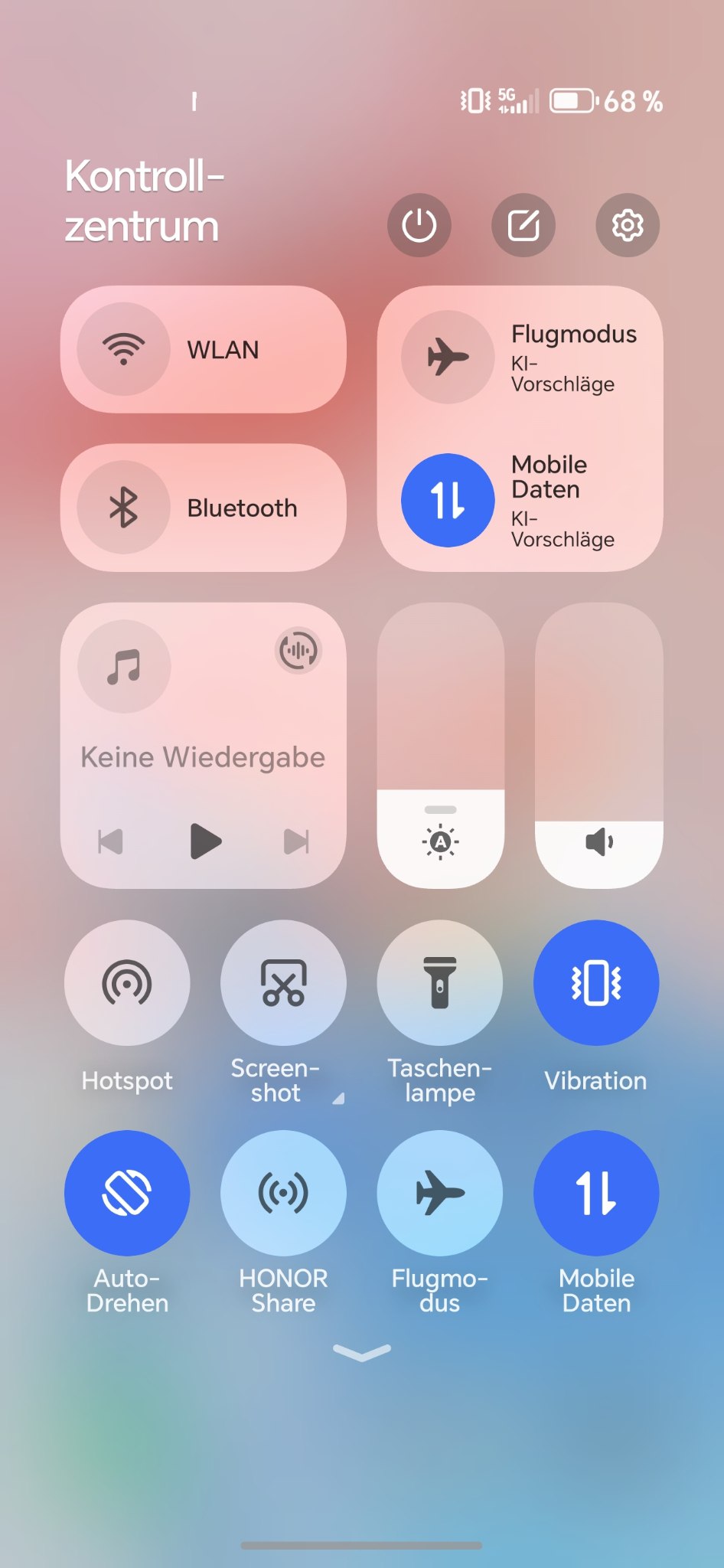
Task: Disable Auto-Drehen
Action: (x=127, y=1193)
